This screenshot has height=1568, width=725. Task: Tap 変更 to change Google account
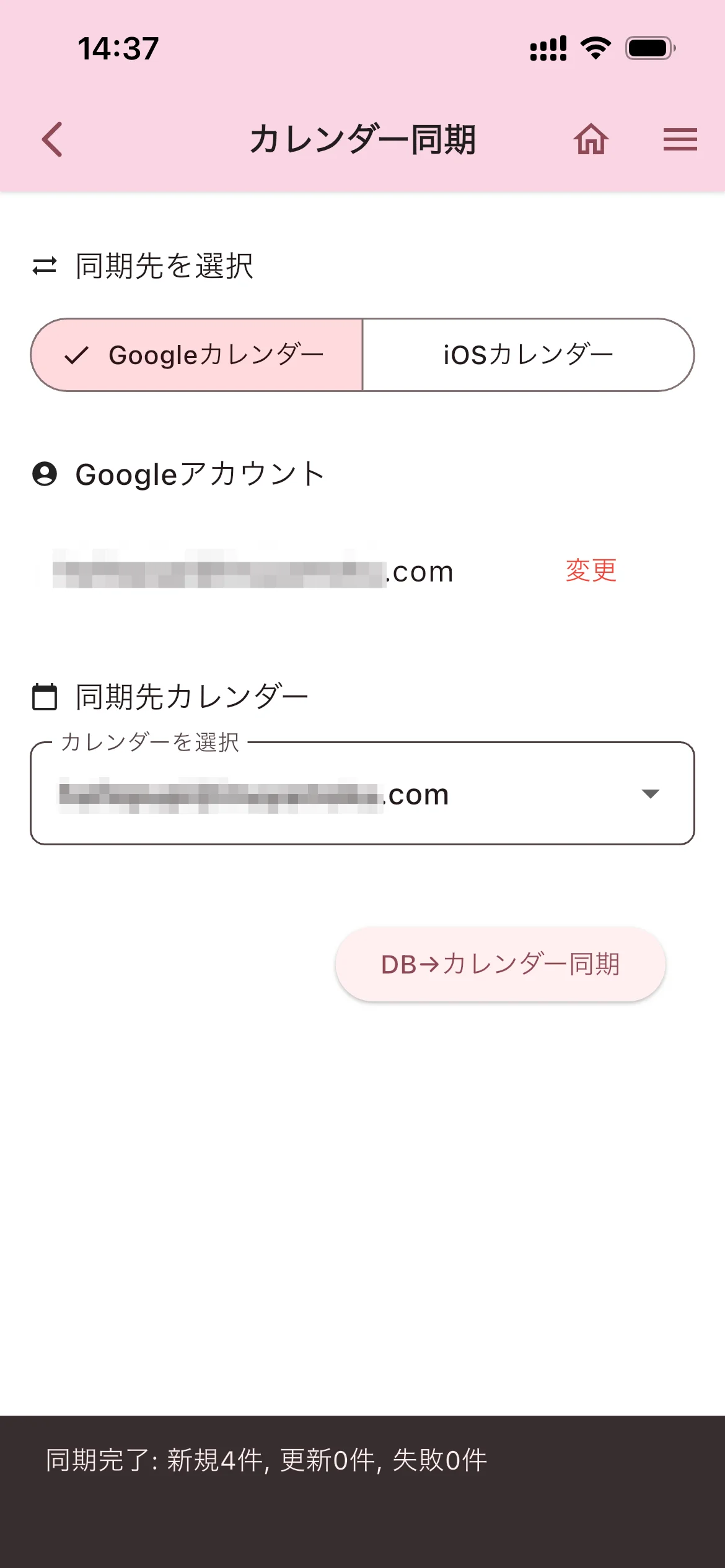pos(591,570)
